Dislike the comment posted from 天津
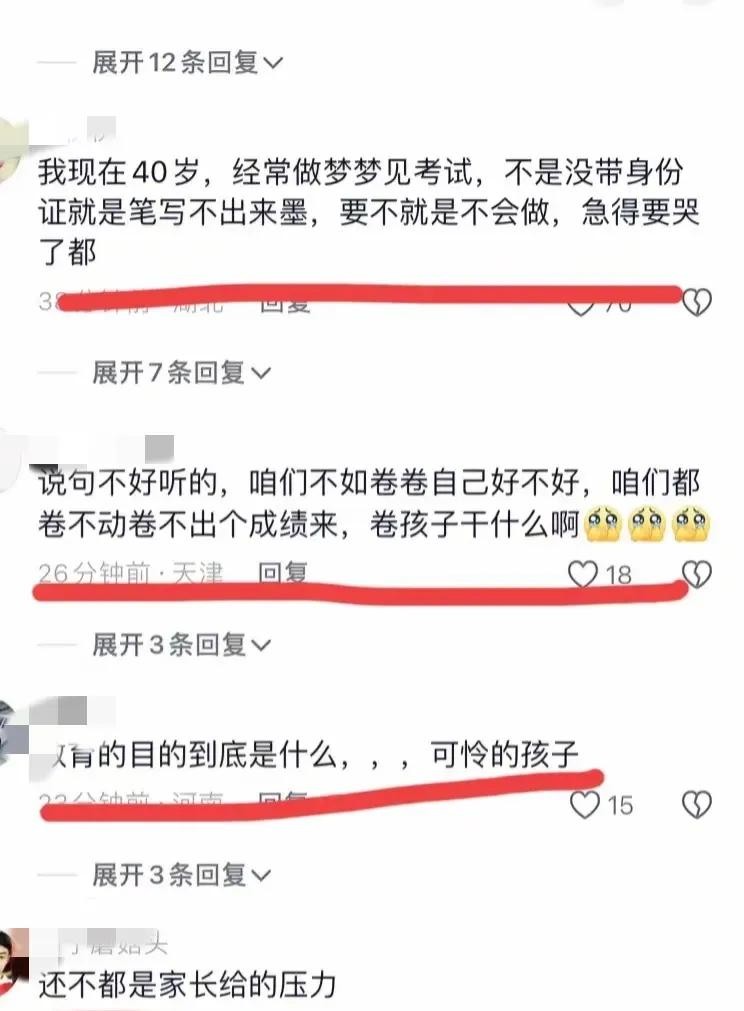The height and width of the screenshot is (1011, 744). pos(696,574)
